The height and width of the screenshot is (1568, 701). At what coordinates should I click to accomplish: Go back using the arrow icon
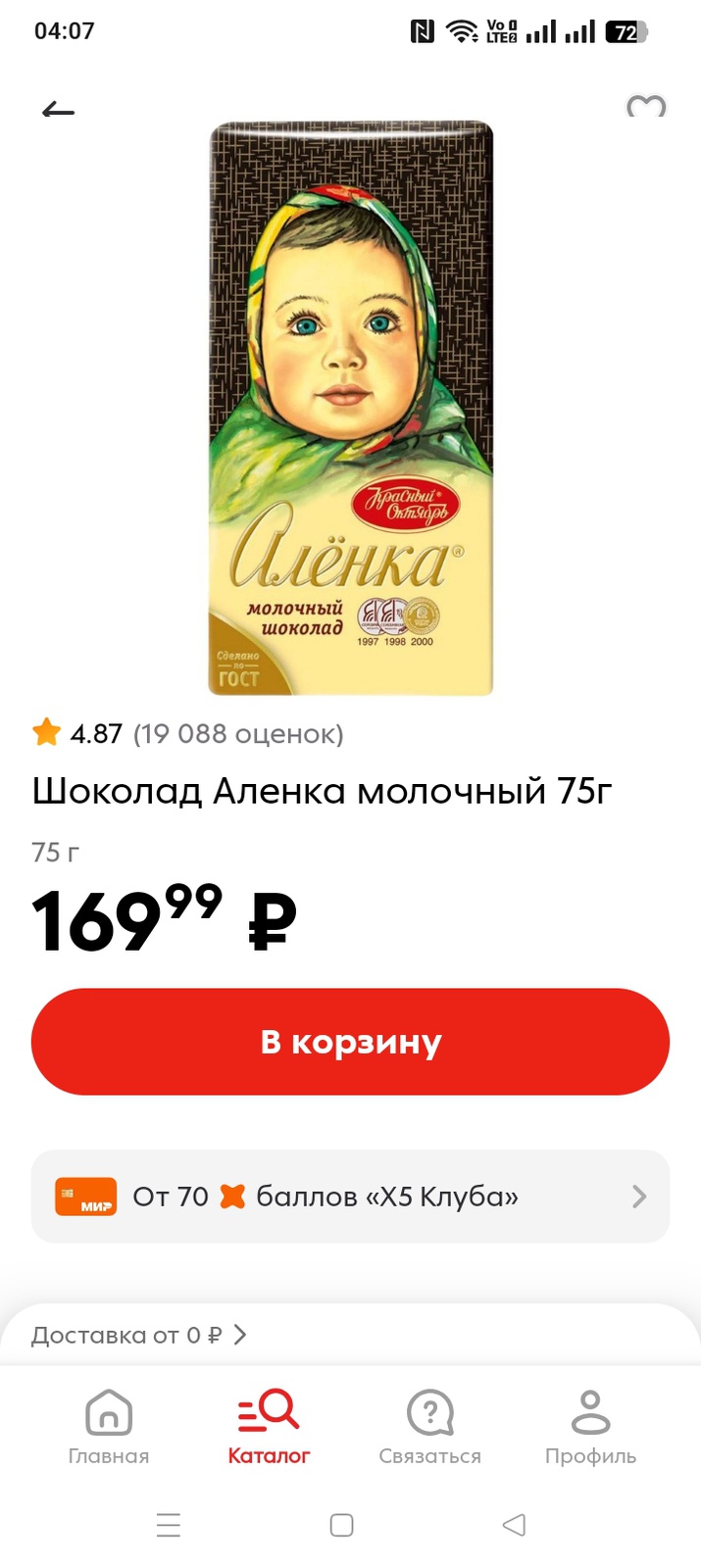58,111
